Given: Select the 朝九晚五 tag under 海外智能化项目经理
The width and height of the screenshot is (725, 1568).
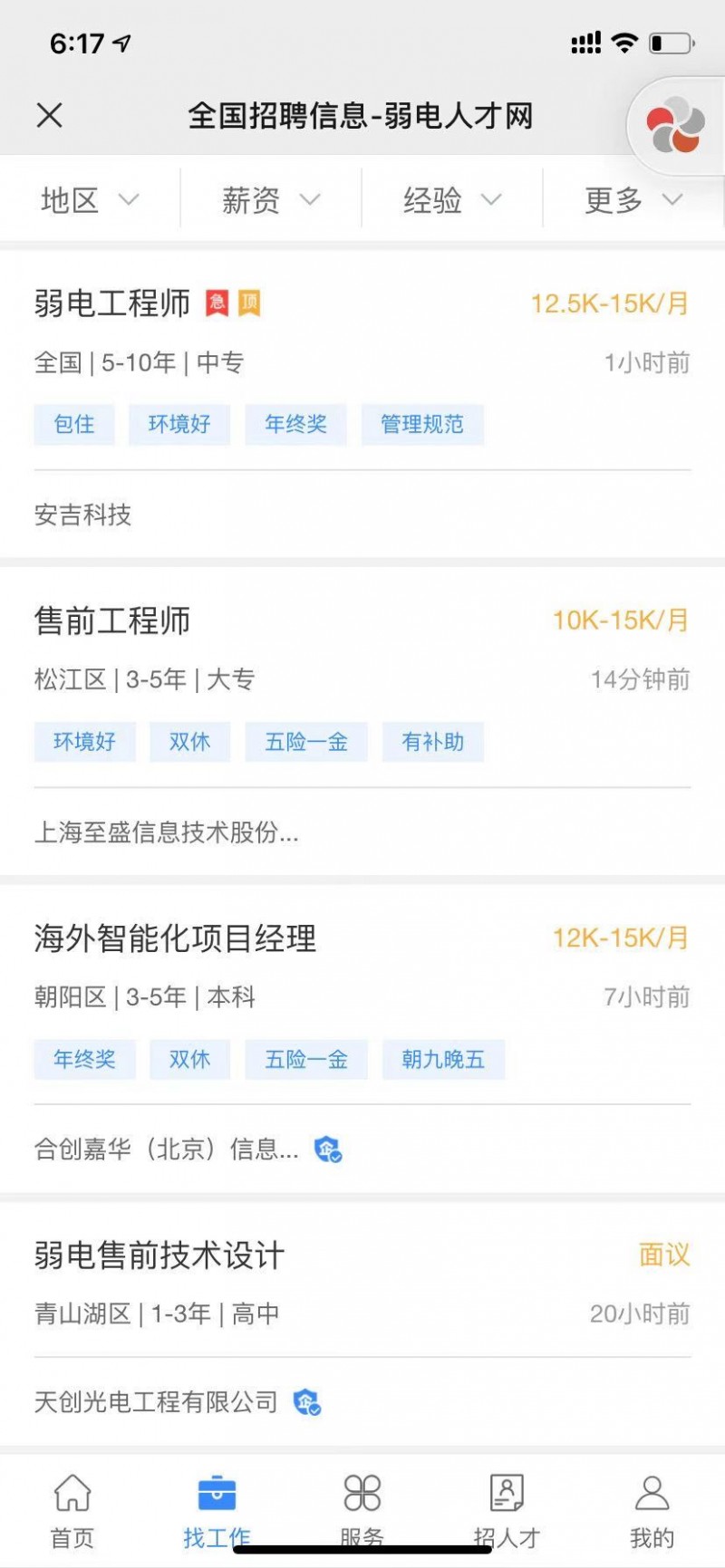Looking at the screenshot, I should point(443,1059).
